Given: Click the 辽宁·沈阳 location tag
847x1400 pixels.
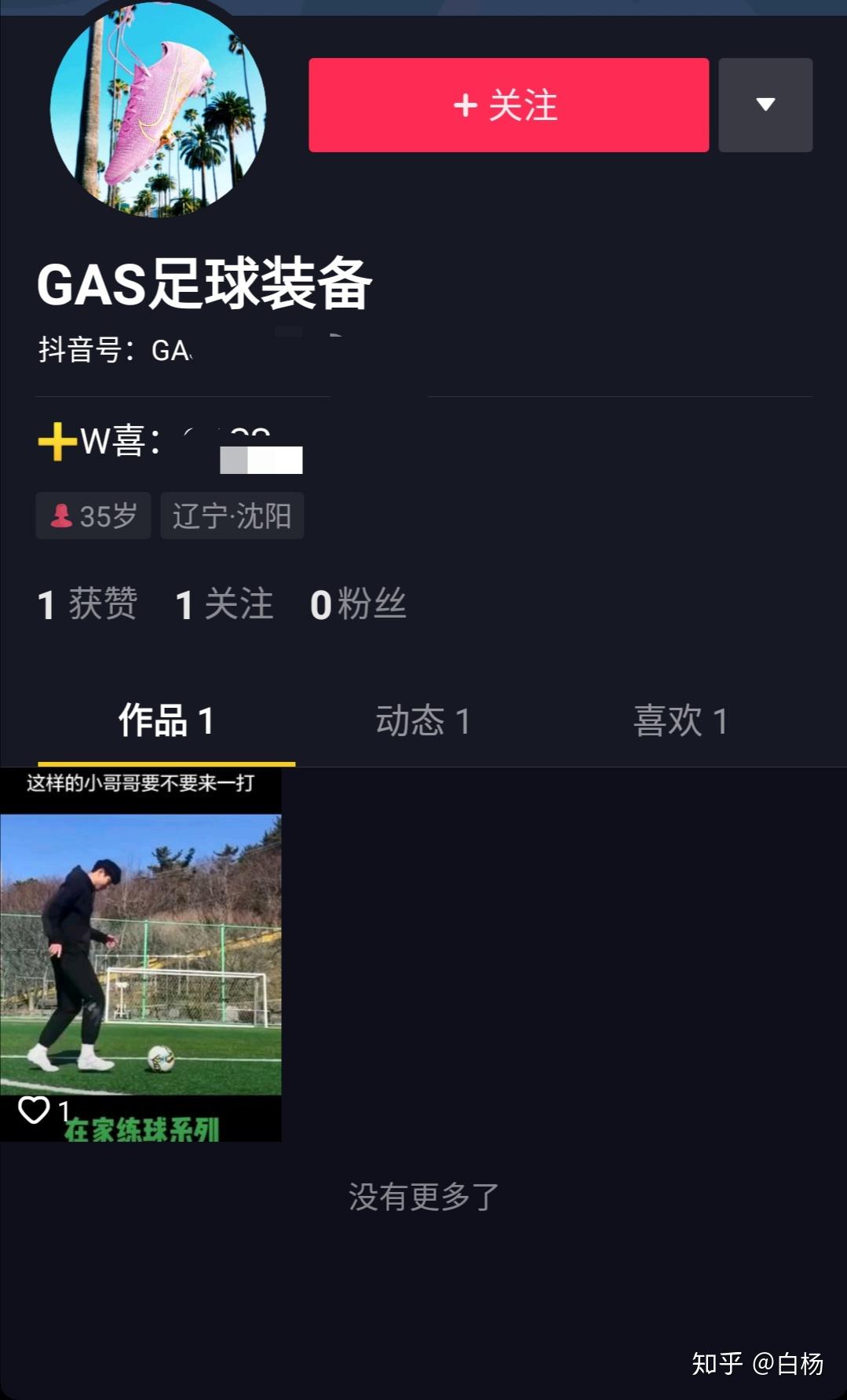Looking at the screenshot, I should pos(232,515).
